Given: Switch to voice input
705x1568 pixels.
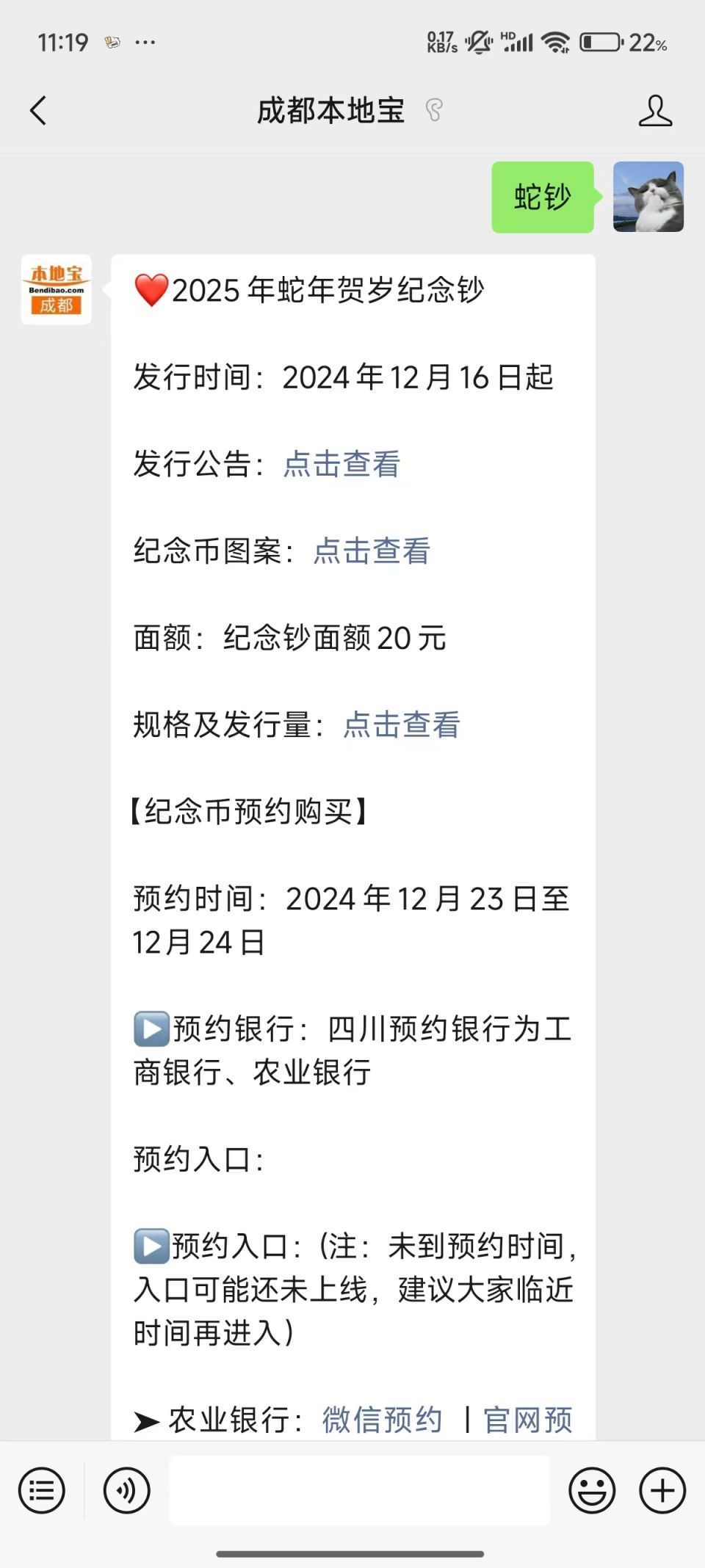Looking at the screenshot, I should pyautogui.click(x=126, y=1490).
